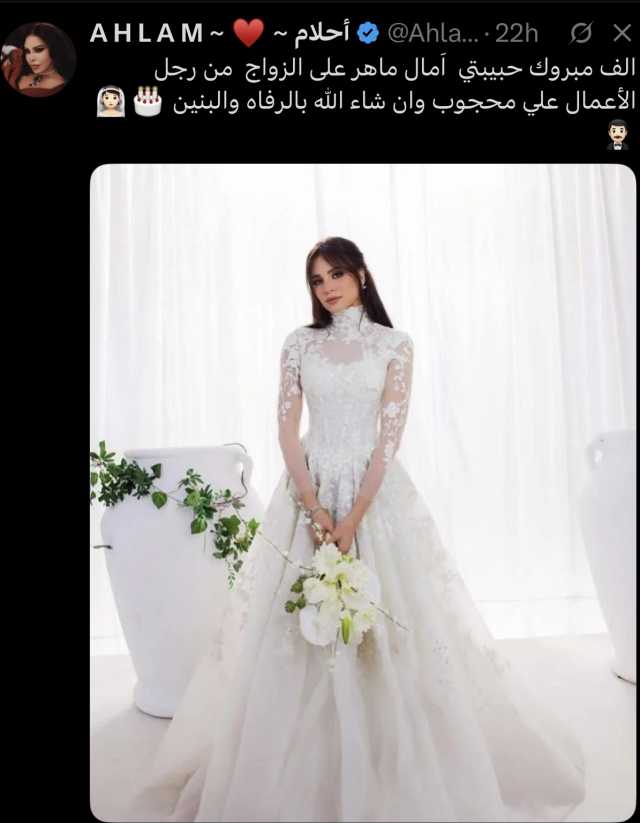
Task: Open AHLAM's profile picture
Action: click(x=38, y=60)
